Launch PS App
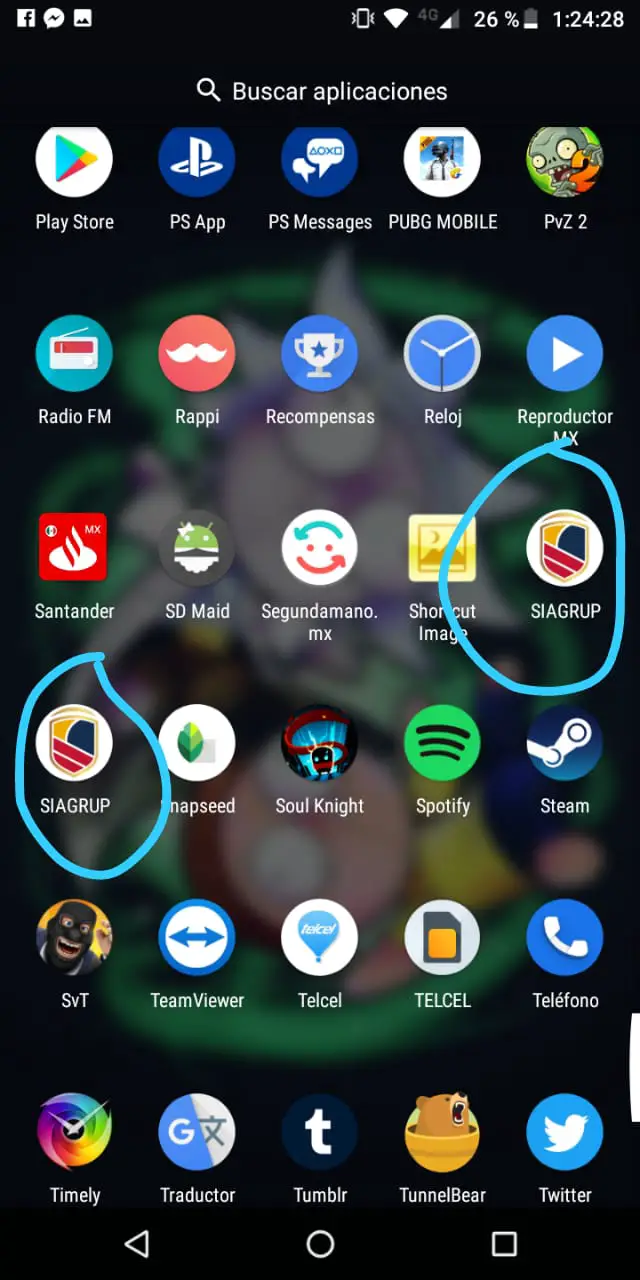 tap(197, 160)
